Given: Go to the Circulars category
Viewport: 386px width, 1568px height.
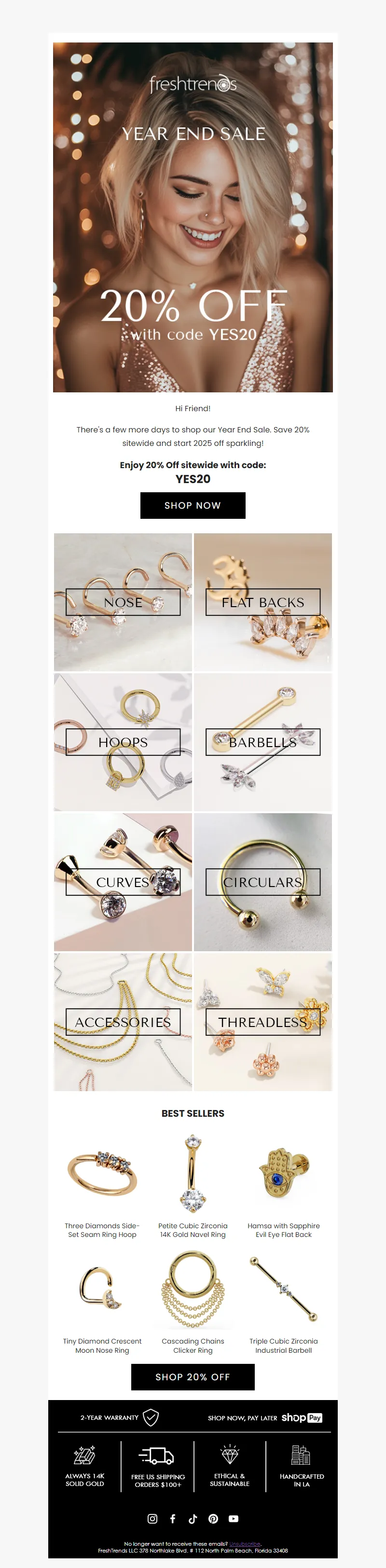Looking at the screenshot, I should point(262,882).
